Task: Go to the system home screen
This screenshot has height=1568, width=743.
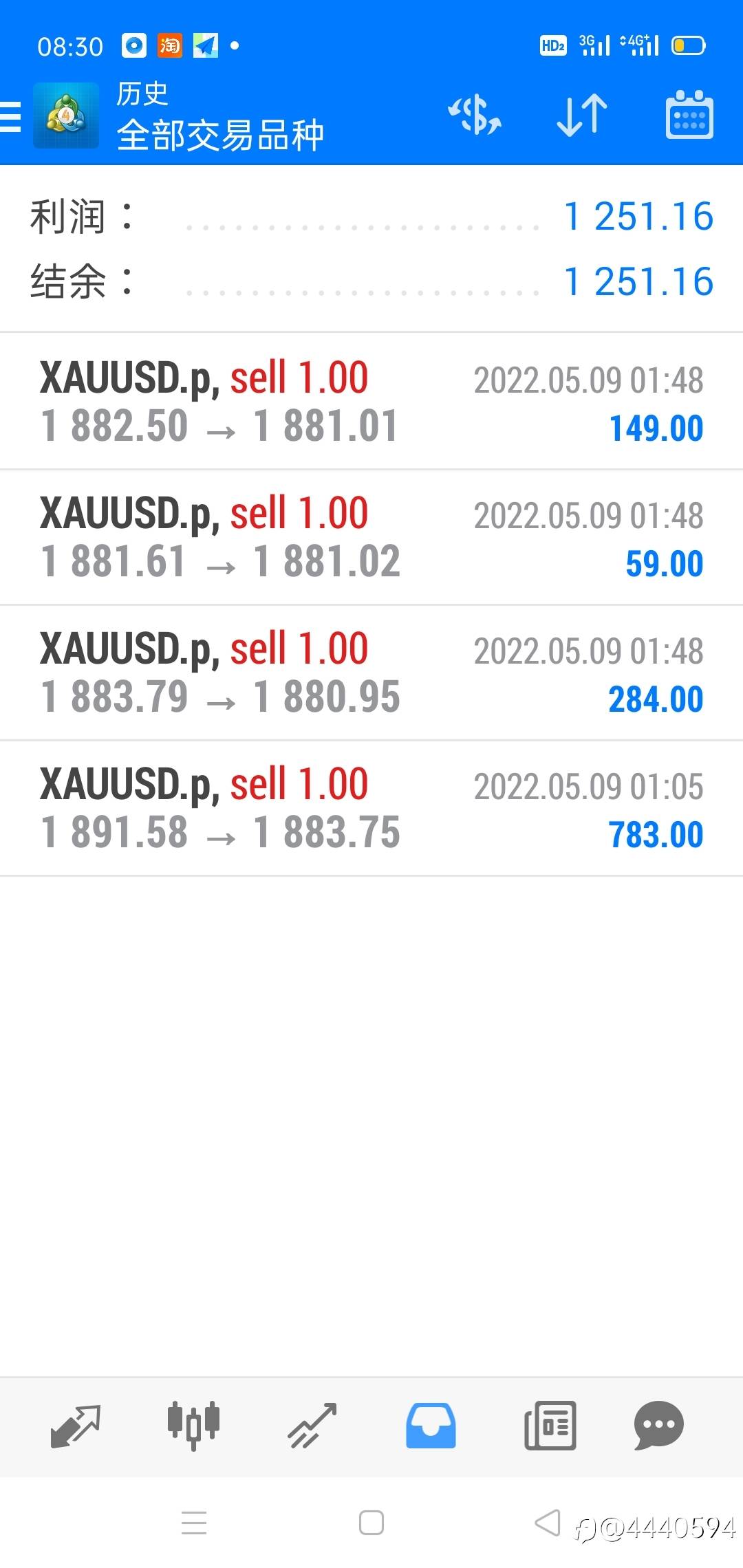Action: (x=371, y=1523)
